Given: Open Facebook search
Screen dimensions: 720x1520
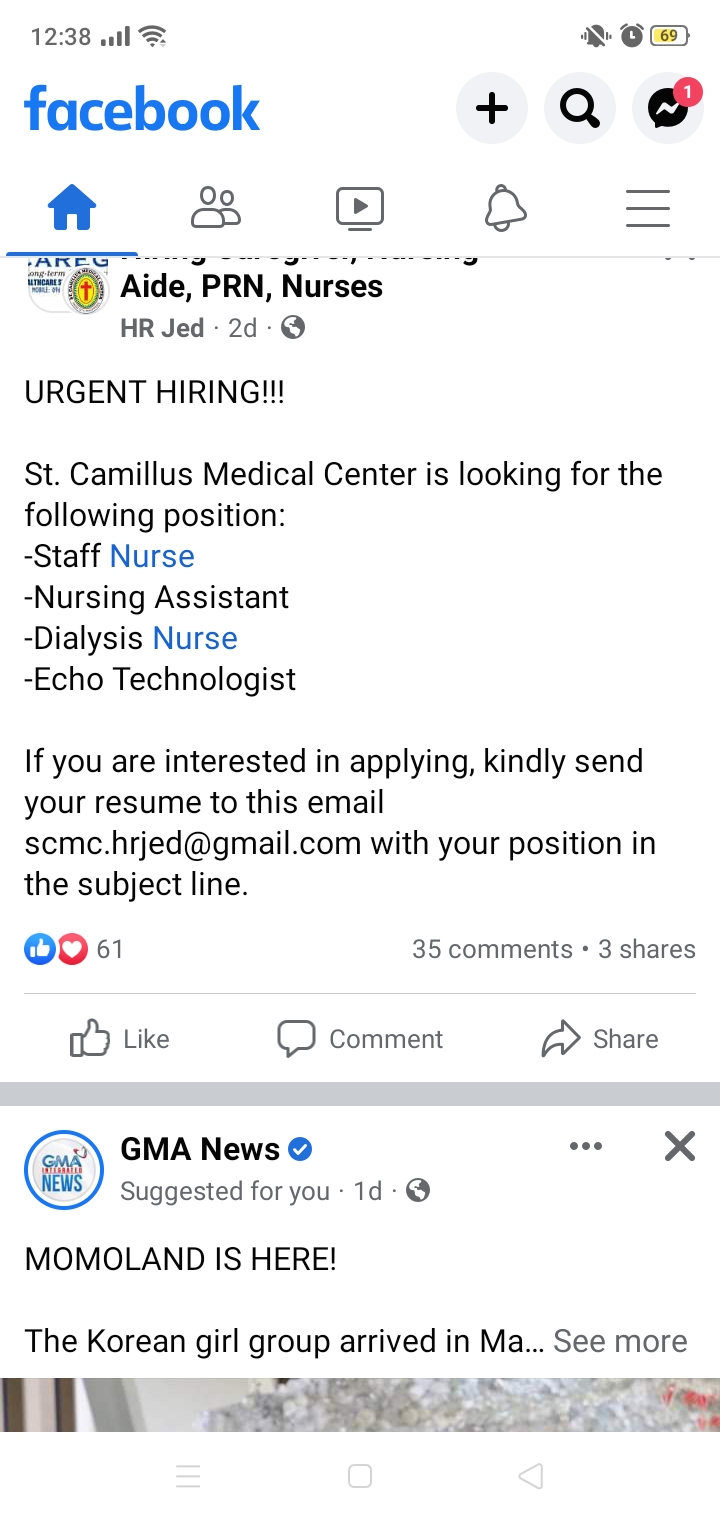Looking at the screenshot, I should coord(580,108).
